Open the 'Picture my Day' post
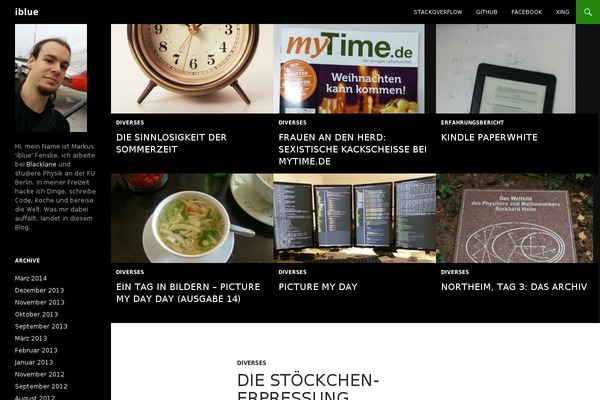This screenshot has width=600, height=400. 317,286
